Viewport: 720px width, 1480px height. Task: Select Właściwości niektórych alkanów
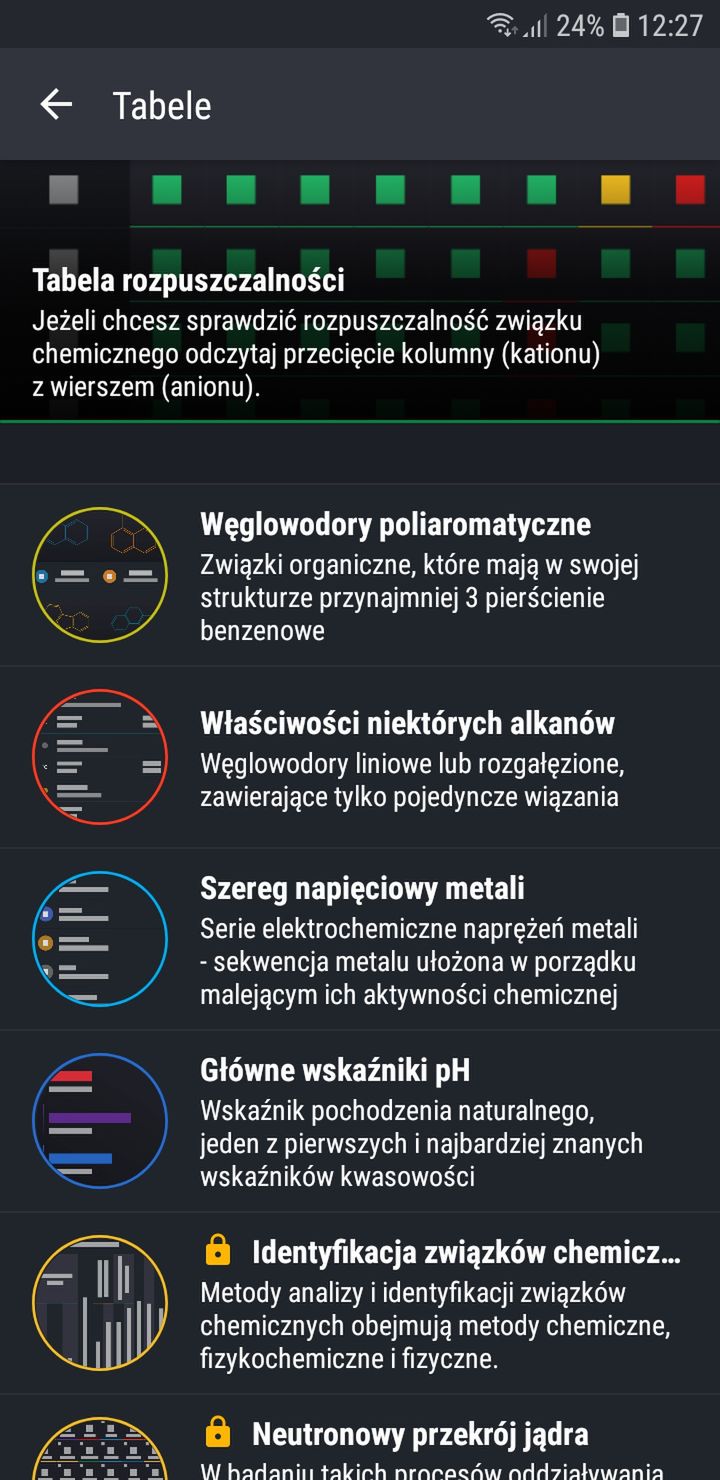[360, 757]
